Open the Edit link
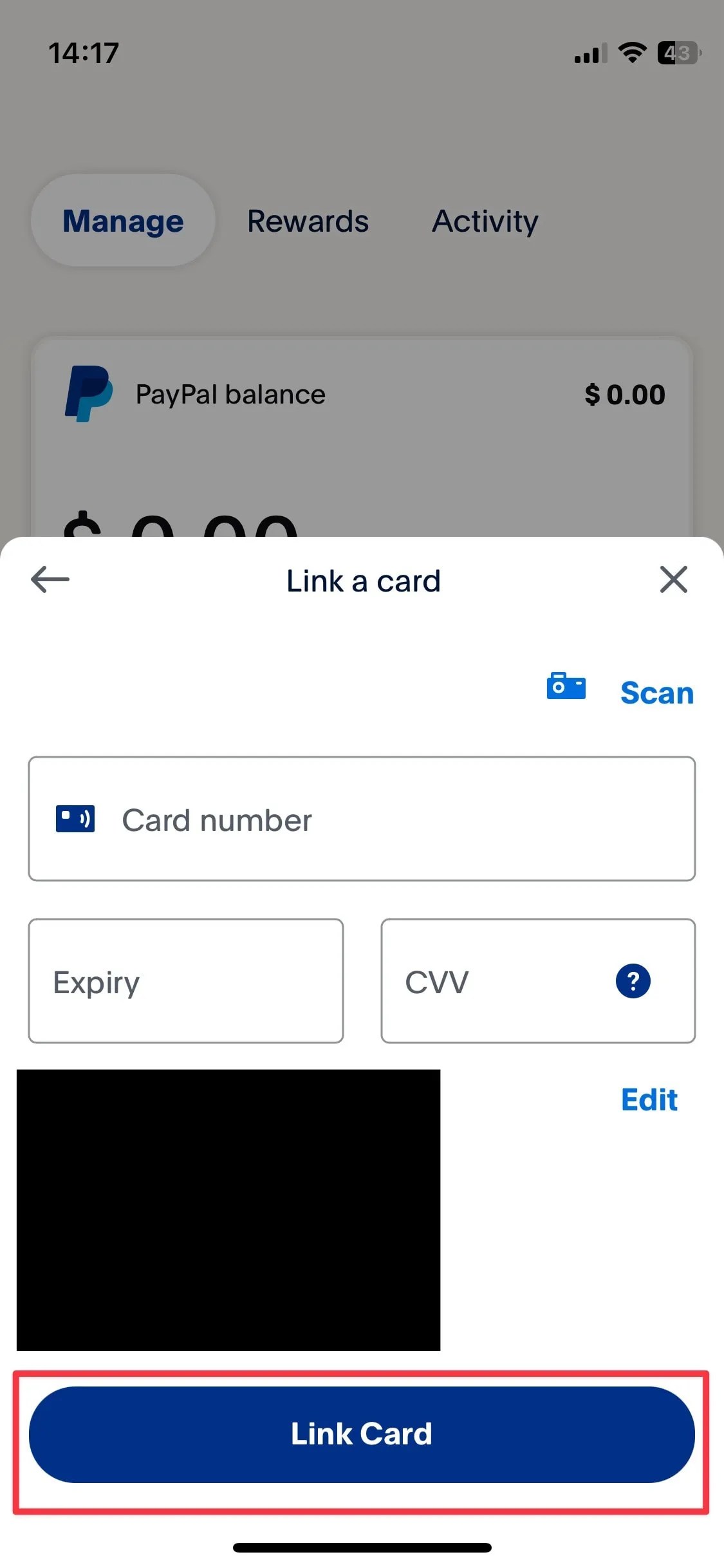The width and height of the screenshot is (724, 1568). [x=649, y=1100]
